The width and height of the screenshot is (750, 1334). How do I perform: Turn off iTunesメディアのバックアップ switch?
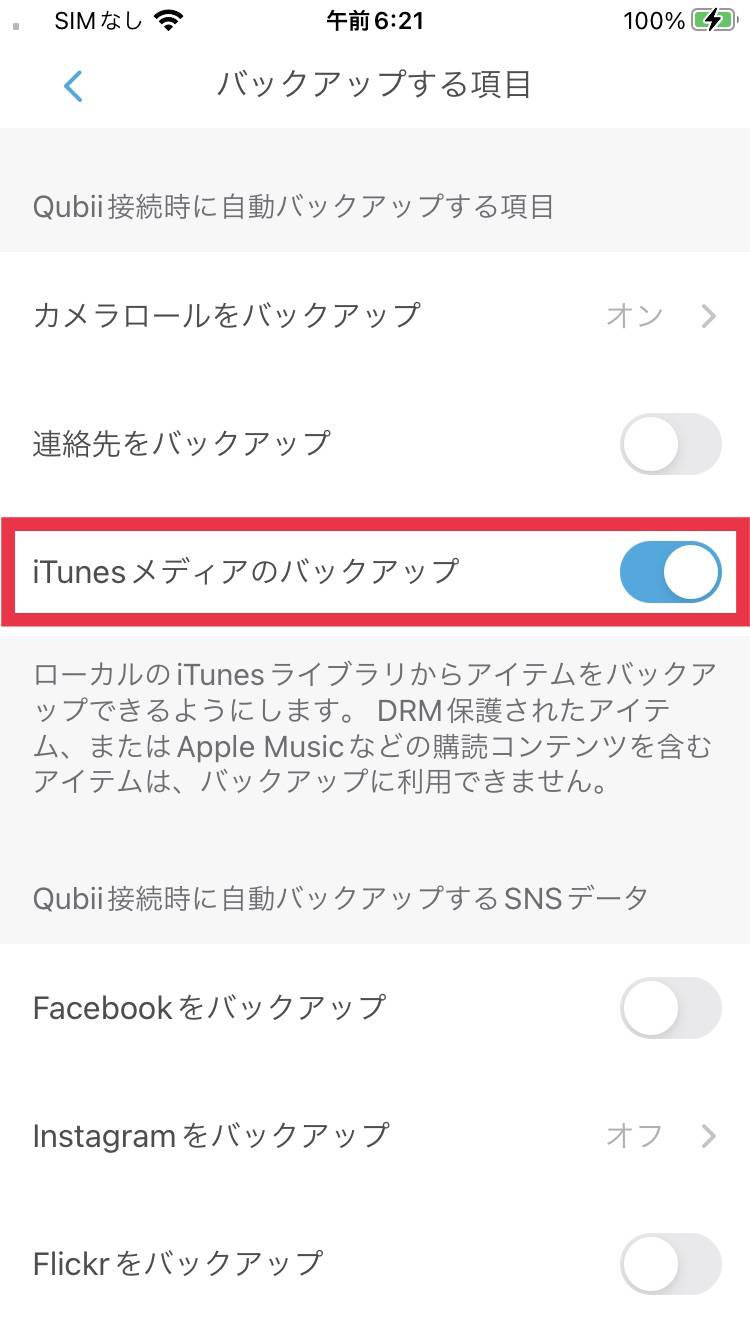click(670, 572)
